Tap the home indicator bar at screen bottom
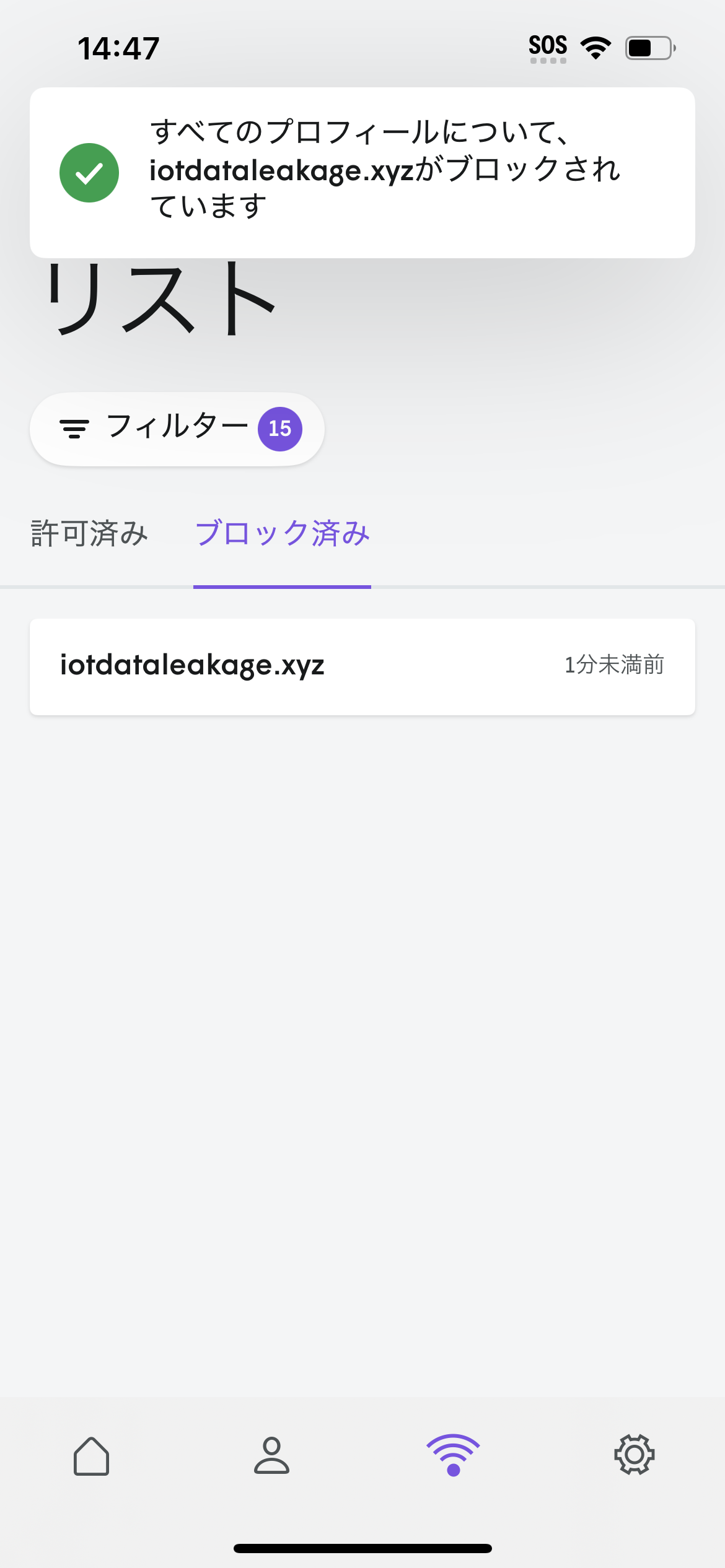 pos(362,1549)
